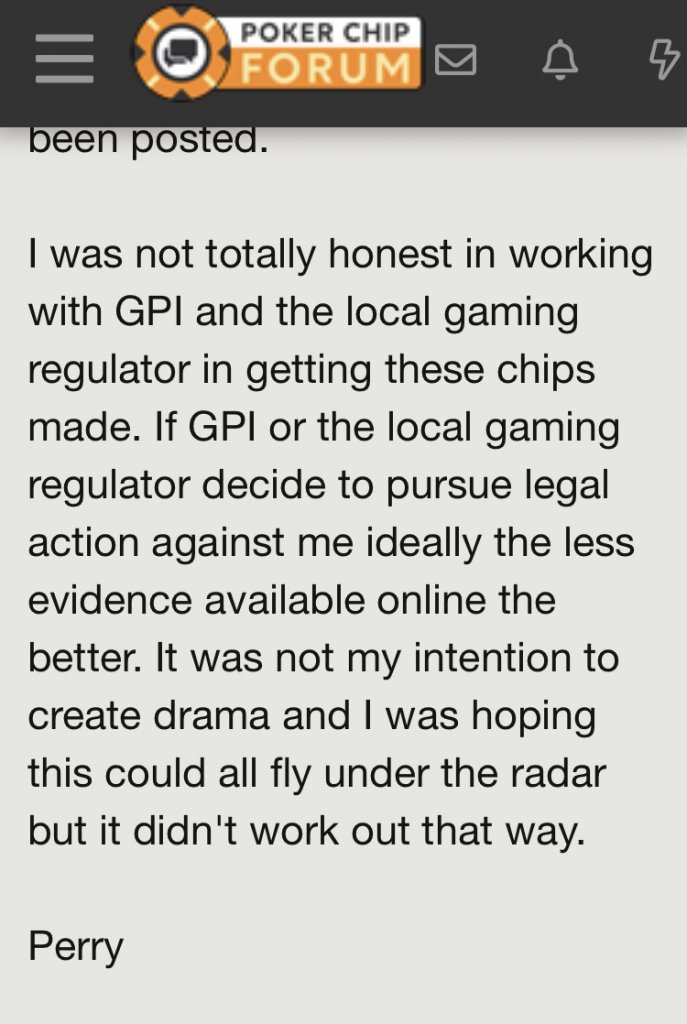This screenshot has width=687, height=1024.
Task: Open the conversations inbox envelope
Action: coord(456,62)
